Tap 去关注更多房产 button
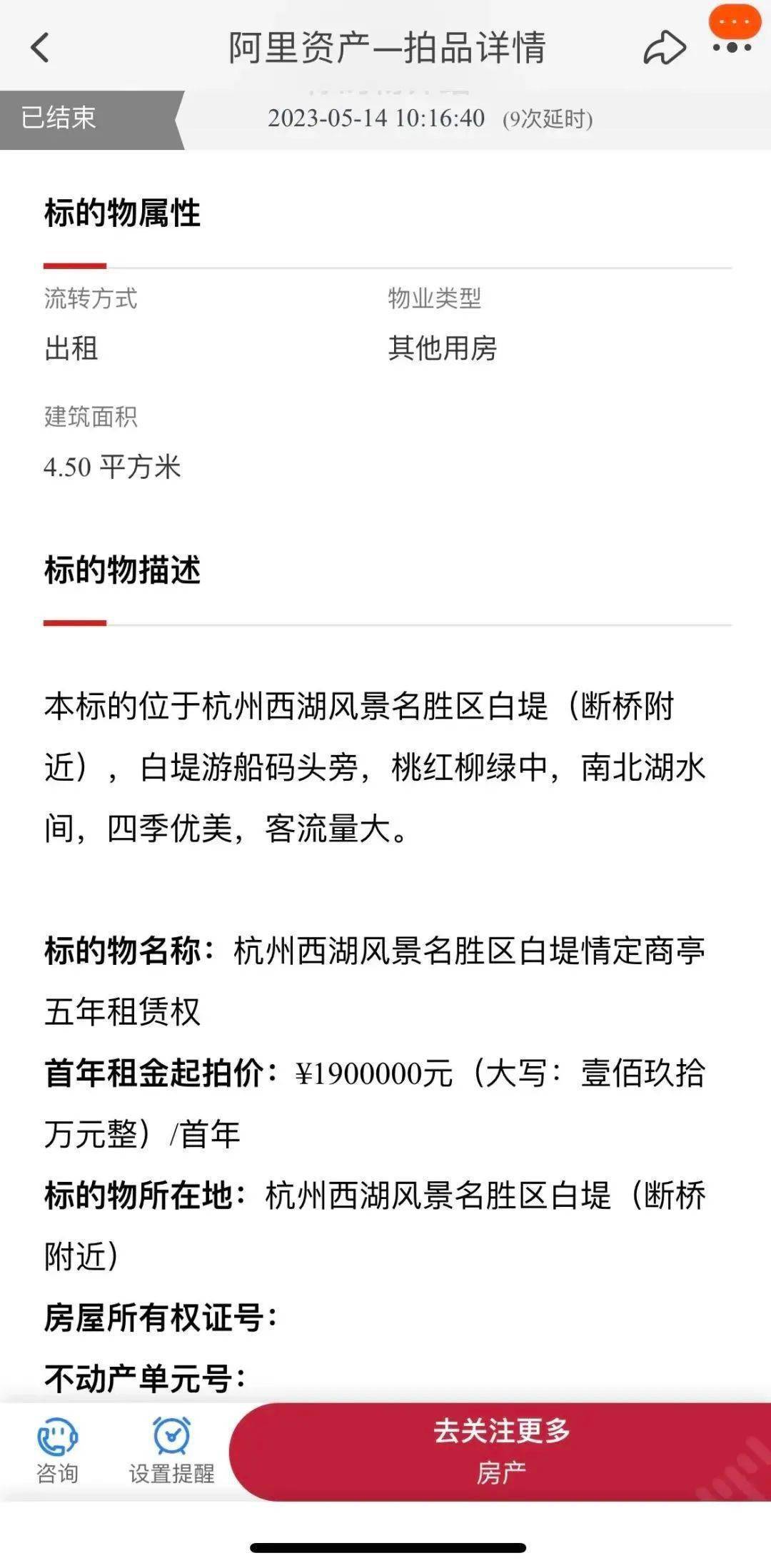771x1568 pixels. click(x=500, y=1450)
